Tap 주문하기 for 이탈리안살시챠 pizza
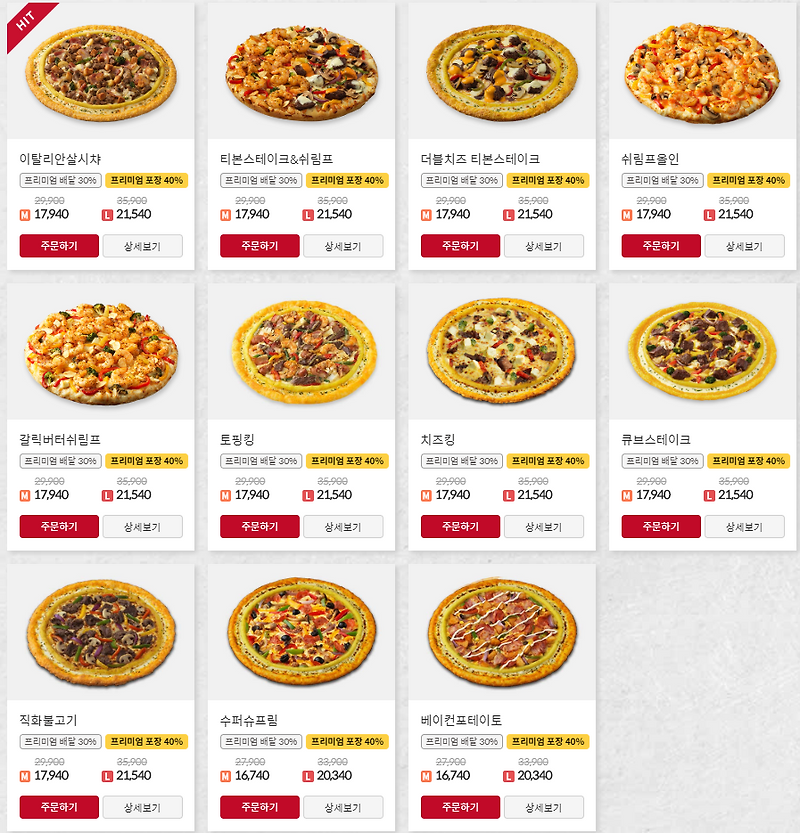 click(x=59, y=246)
